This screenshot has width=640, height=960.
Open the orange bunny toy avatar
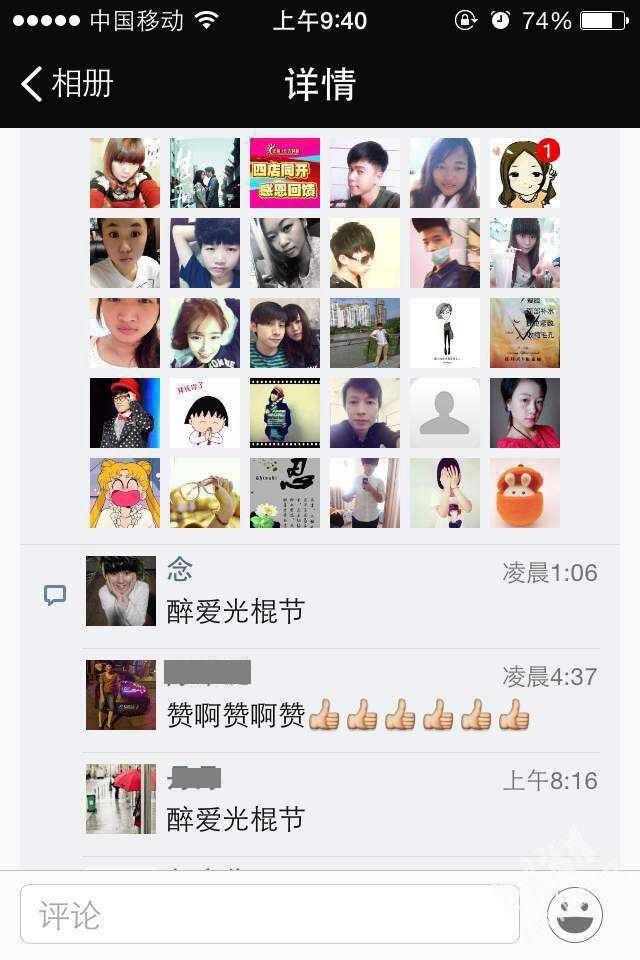tap(525, 493)
